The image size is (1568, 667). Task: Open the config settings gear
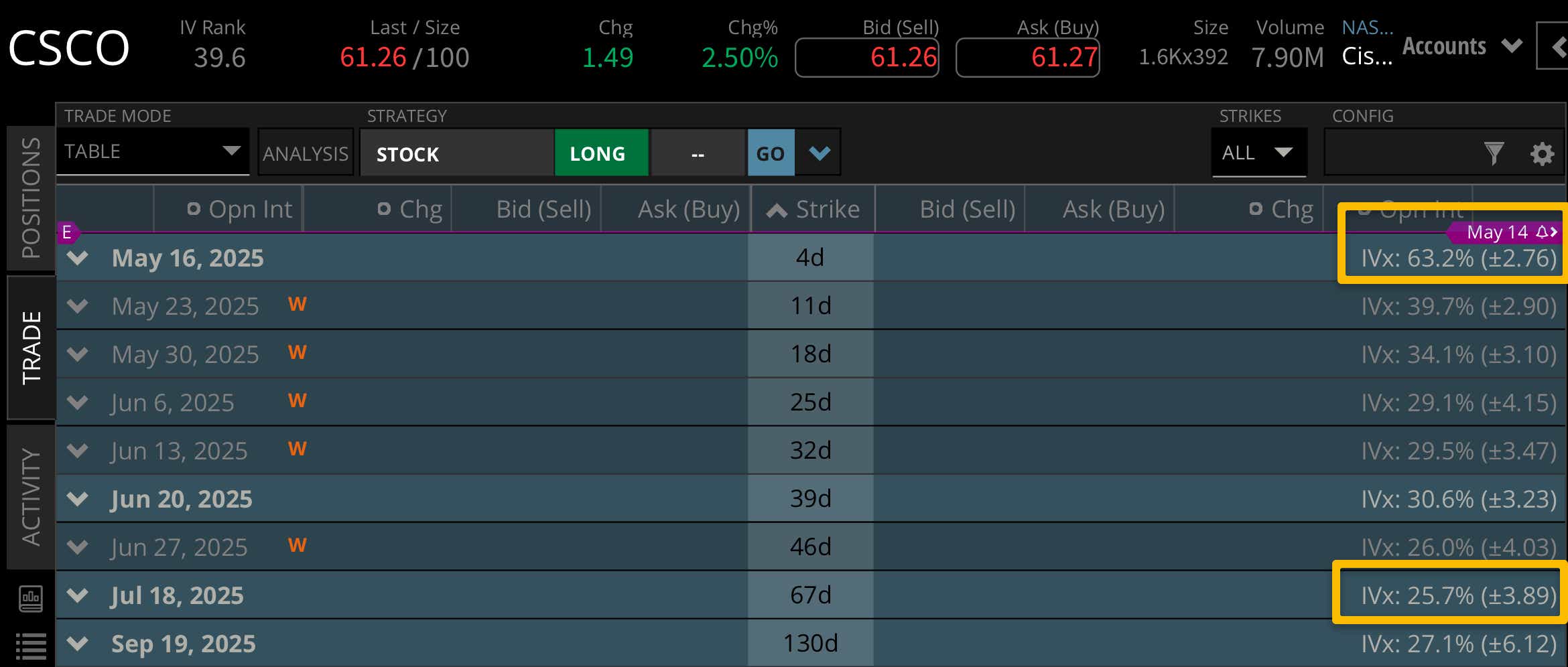[x=1542, y=153]
